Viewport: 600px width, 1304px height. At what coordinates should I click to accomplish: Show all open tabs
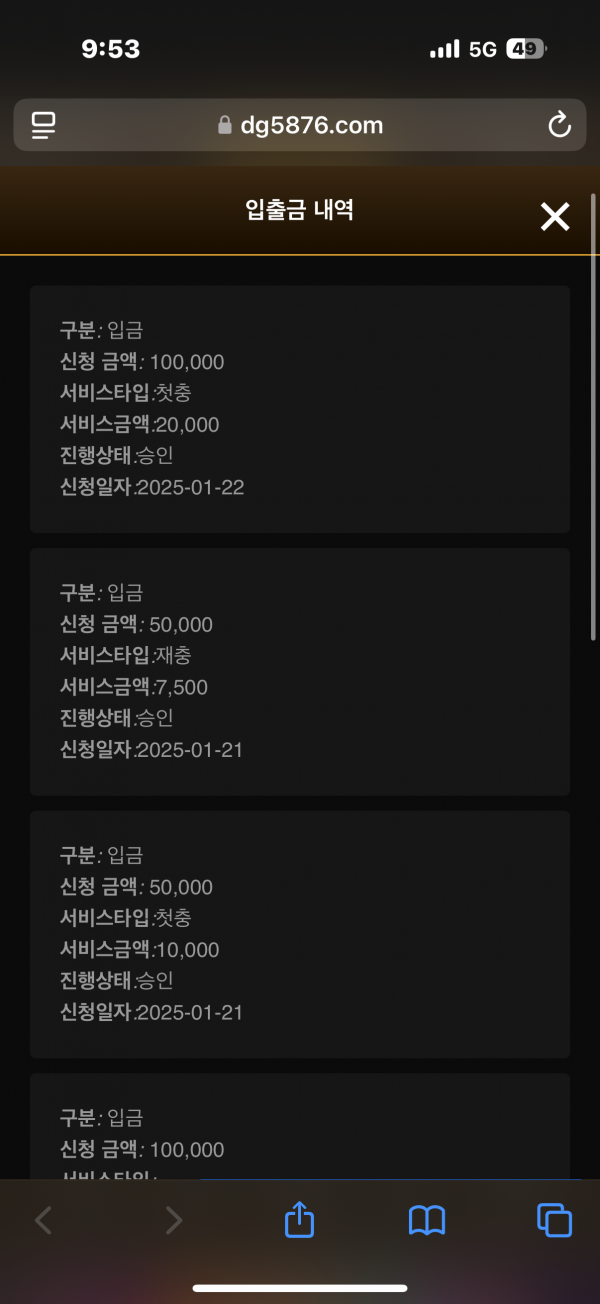[x=554, y=1220]
